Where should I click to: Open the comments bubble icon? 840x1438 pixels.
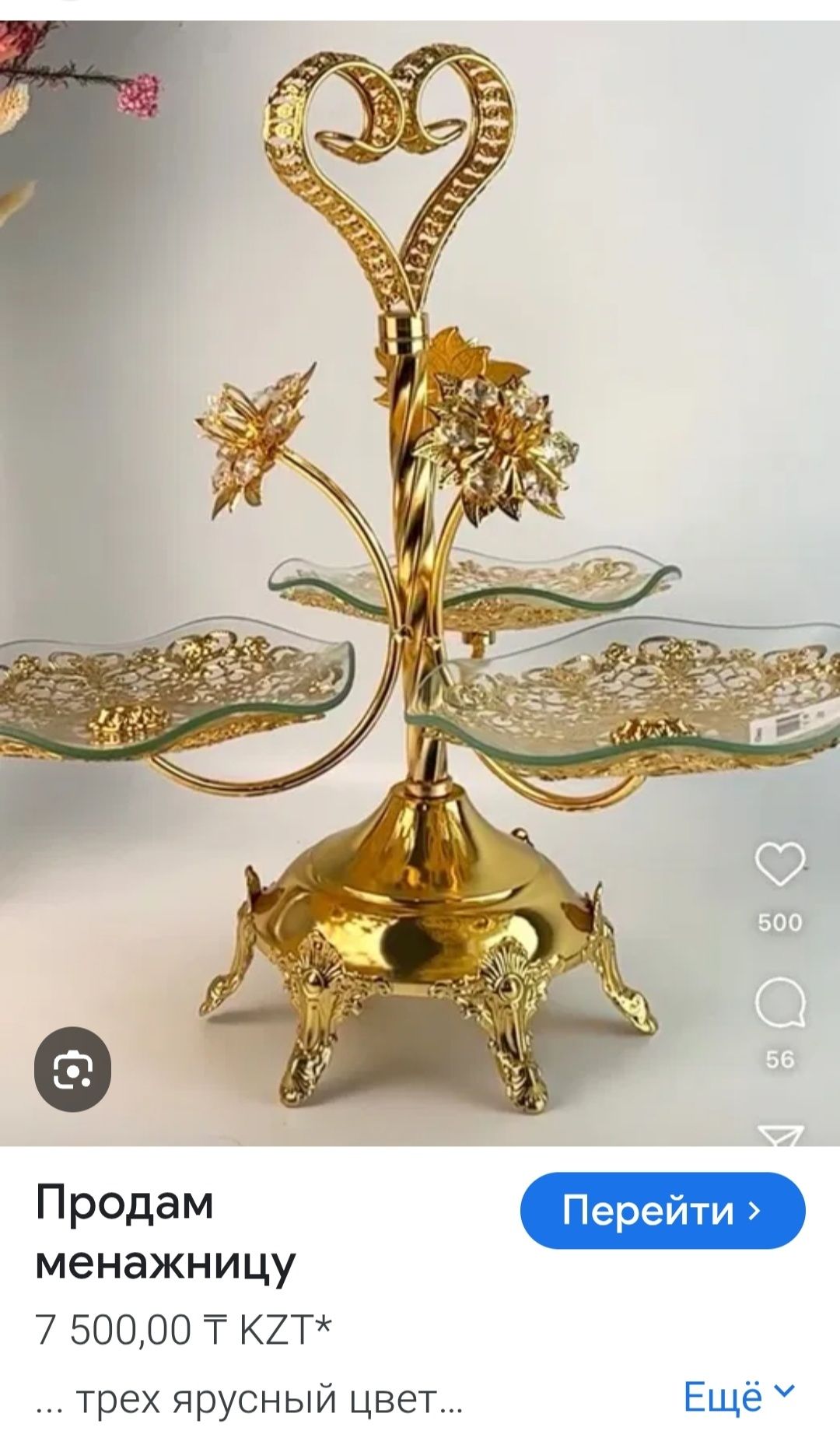779,1003
